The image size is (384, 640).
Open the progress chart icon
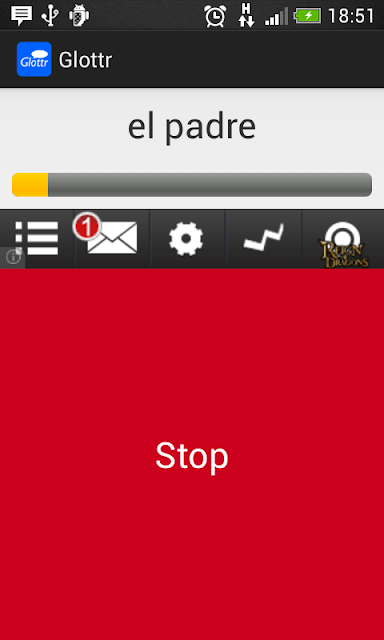263,237
